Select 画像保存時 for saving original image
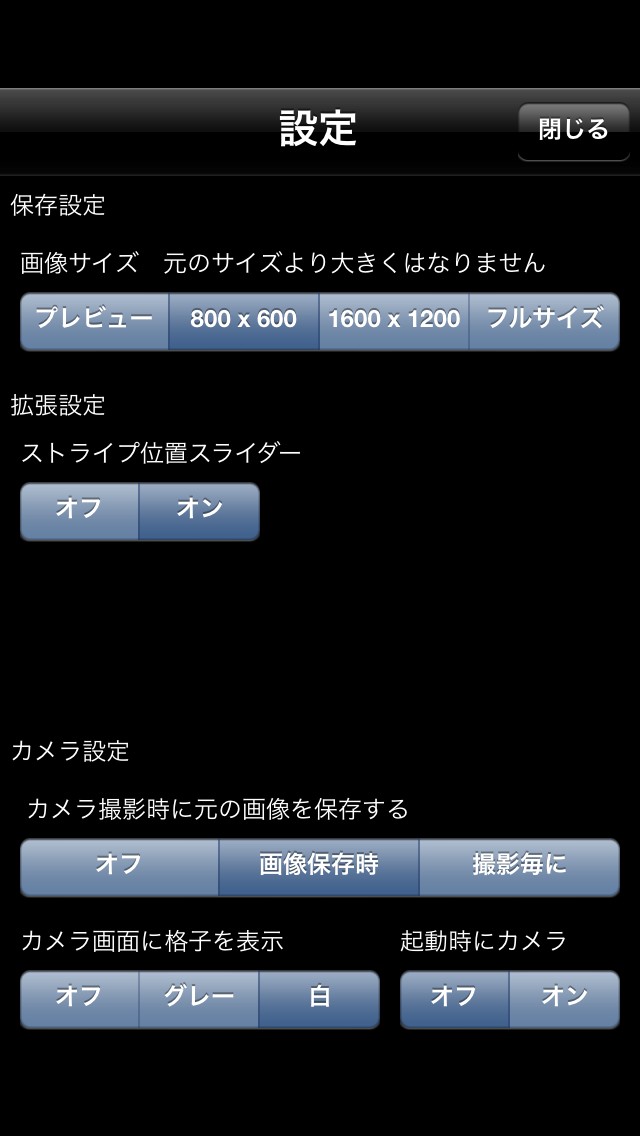 coord(319,867)
